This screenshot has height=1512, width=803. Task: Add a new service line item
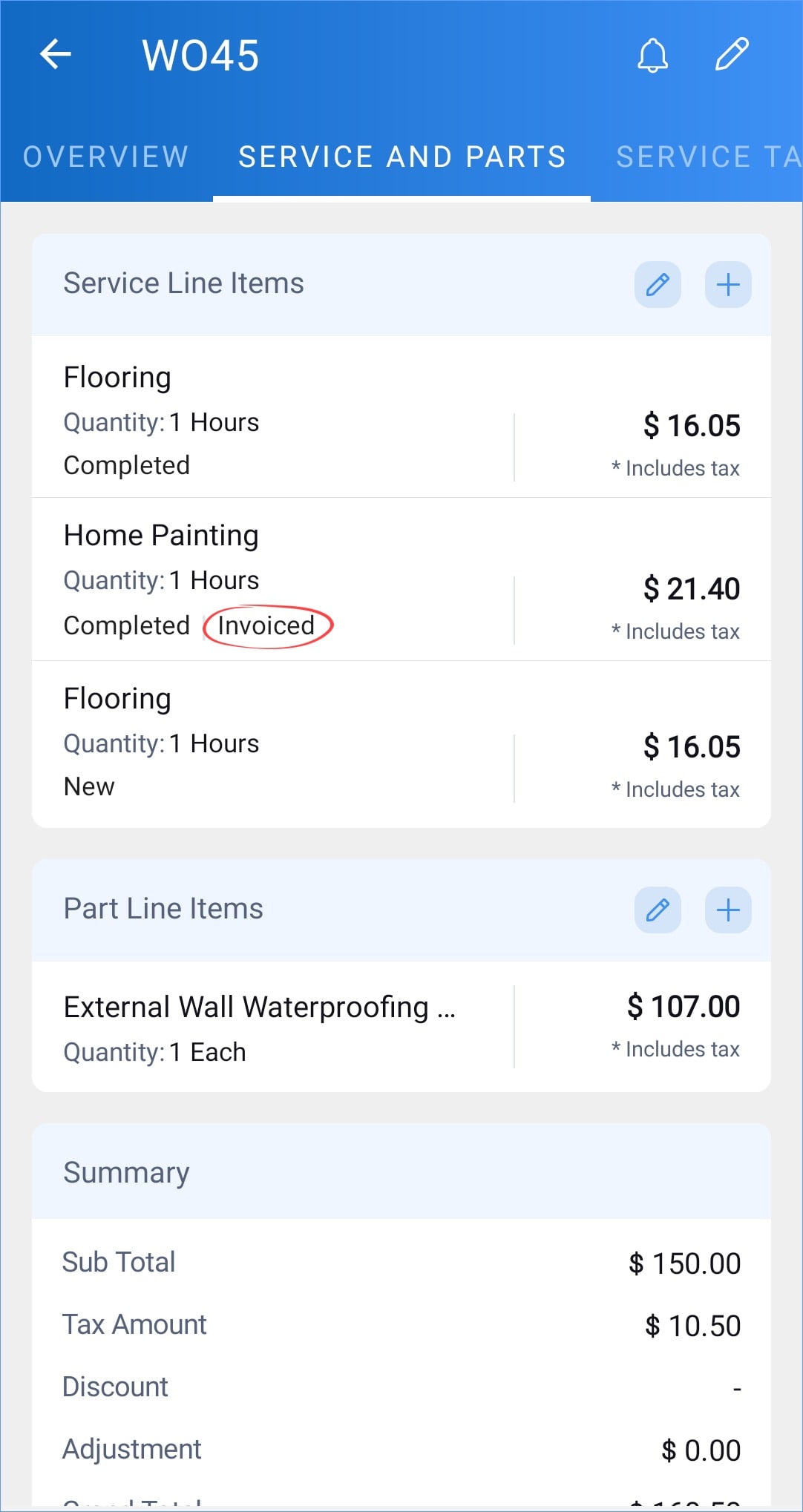[728, 284]
